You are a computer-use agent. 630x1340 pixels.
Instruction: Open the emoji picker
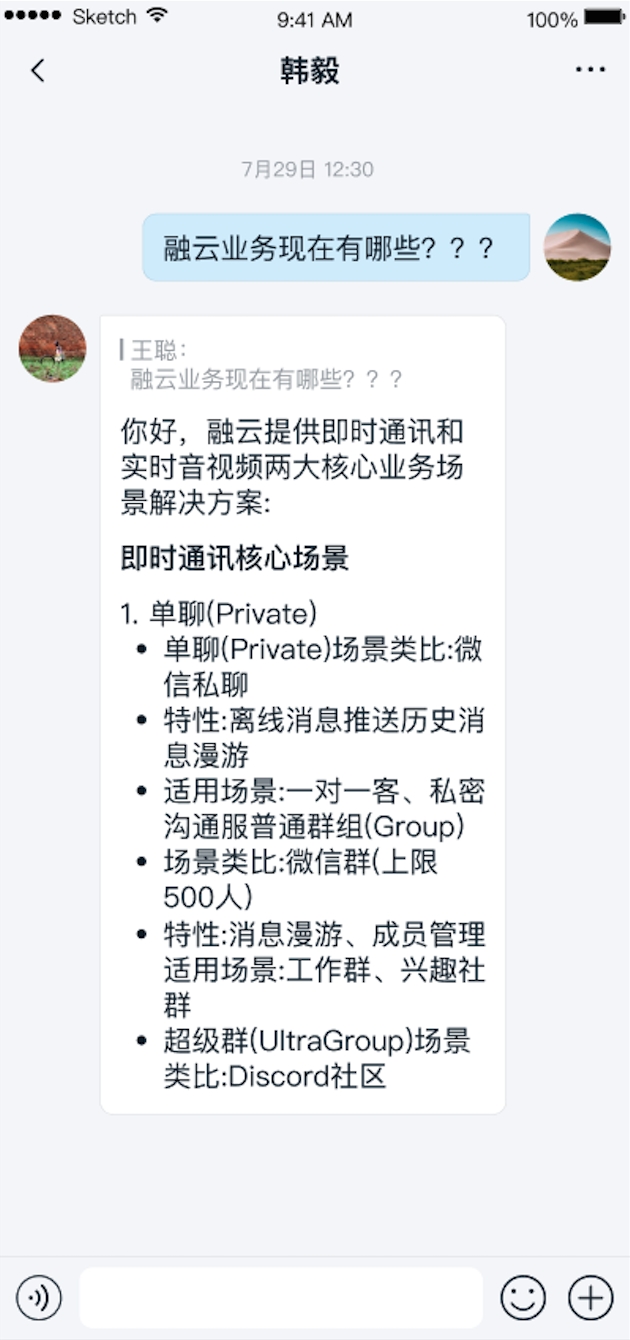tap(523, 1298)
